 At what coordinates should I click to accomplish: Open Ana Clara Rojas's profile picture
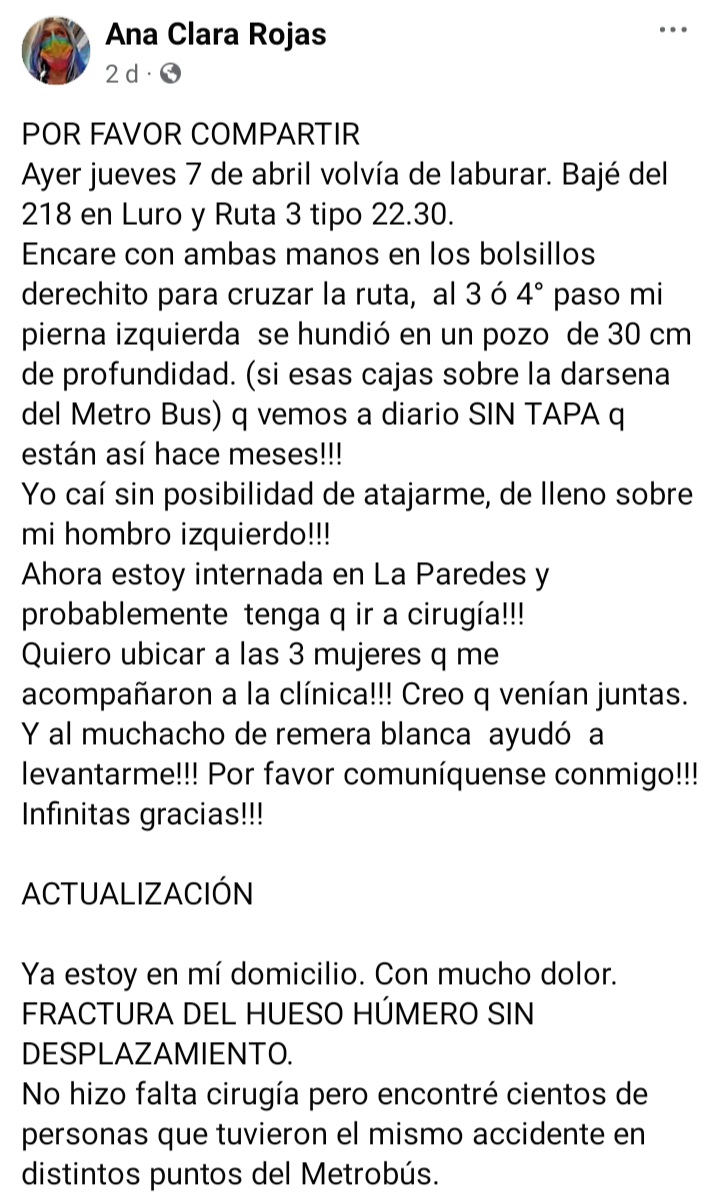pos(54,51)
